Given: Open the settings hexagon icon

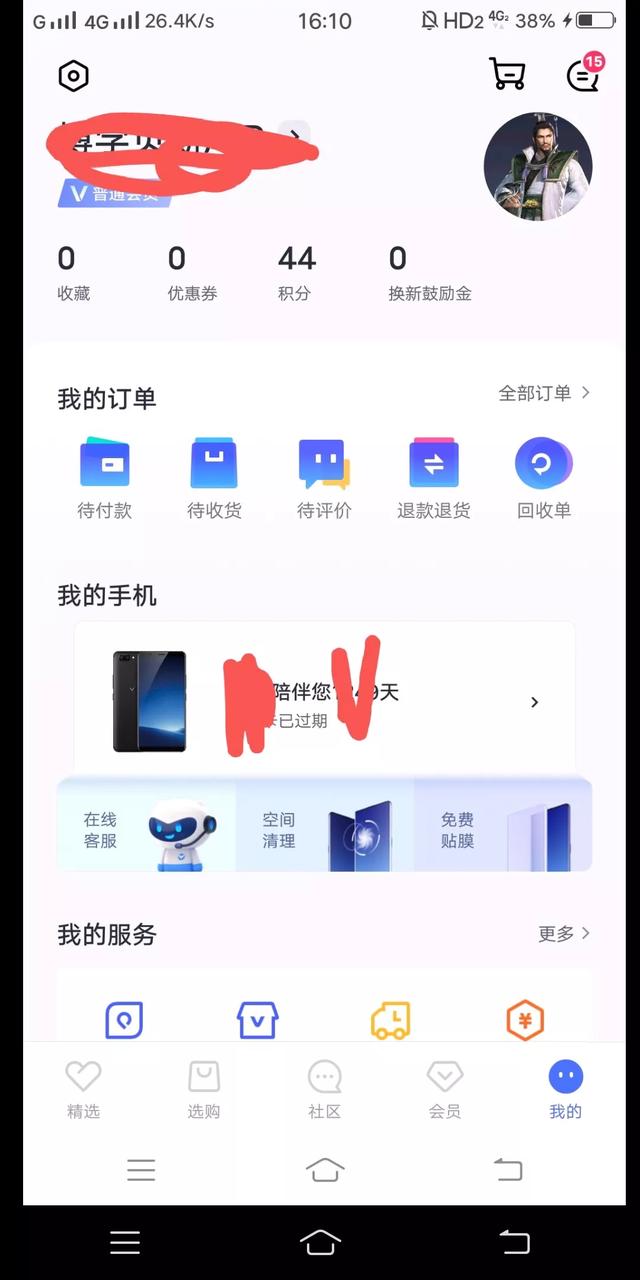Looking at the screenshot, I should (x=74, y=76).
